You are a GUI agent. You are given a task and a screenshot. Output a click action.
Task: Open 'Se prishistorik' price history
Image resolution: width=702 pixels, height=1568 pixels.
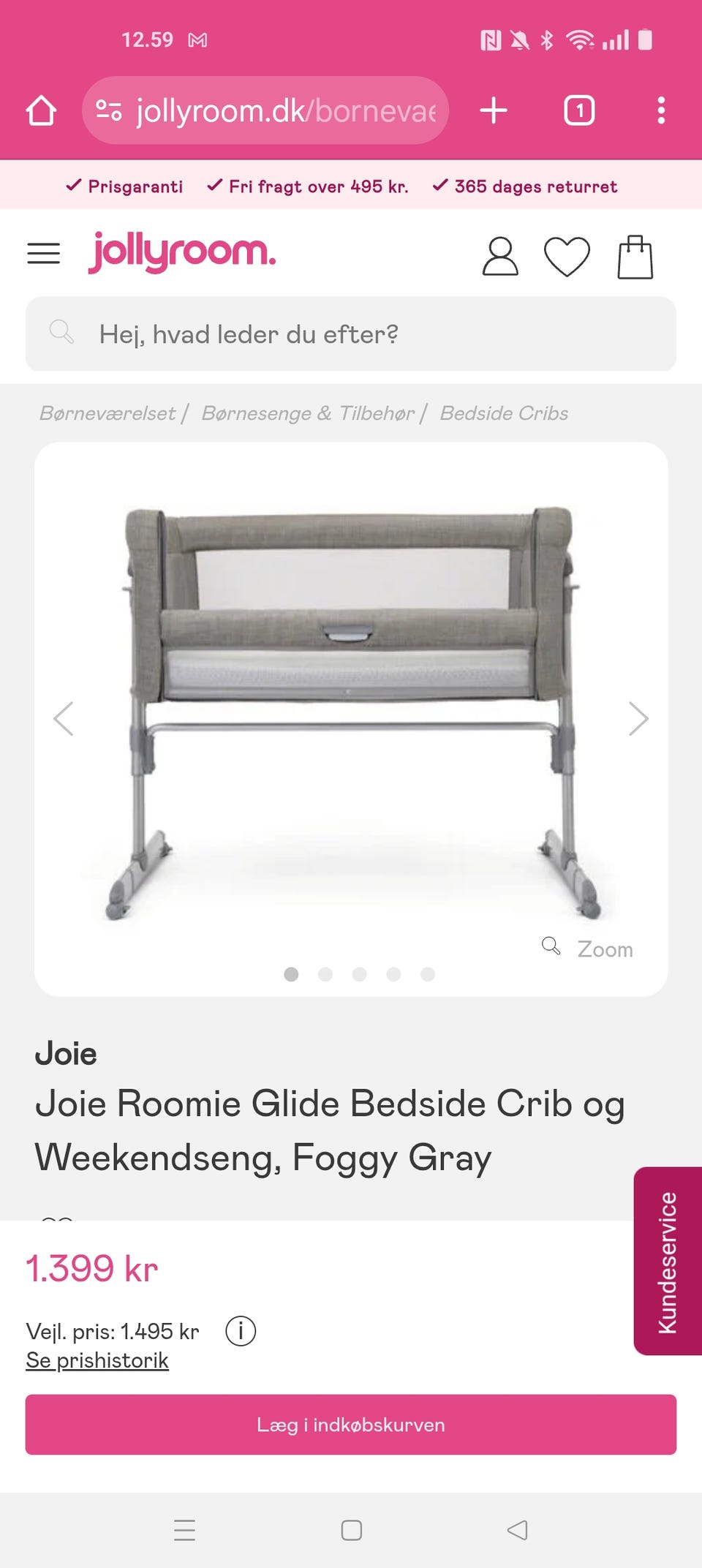point(97,1360)
